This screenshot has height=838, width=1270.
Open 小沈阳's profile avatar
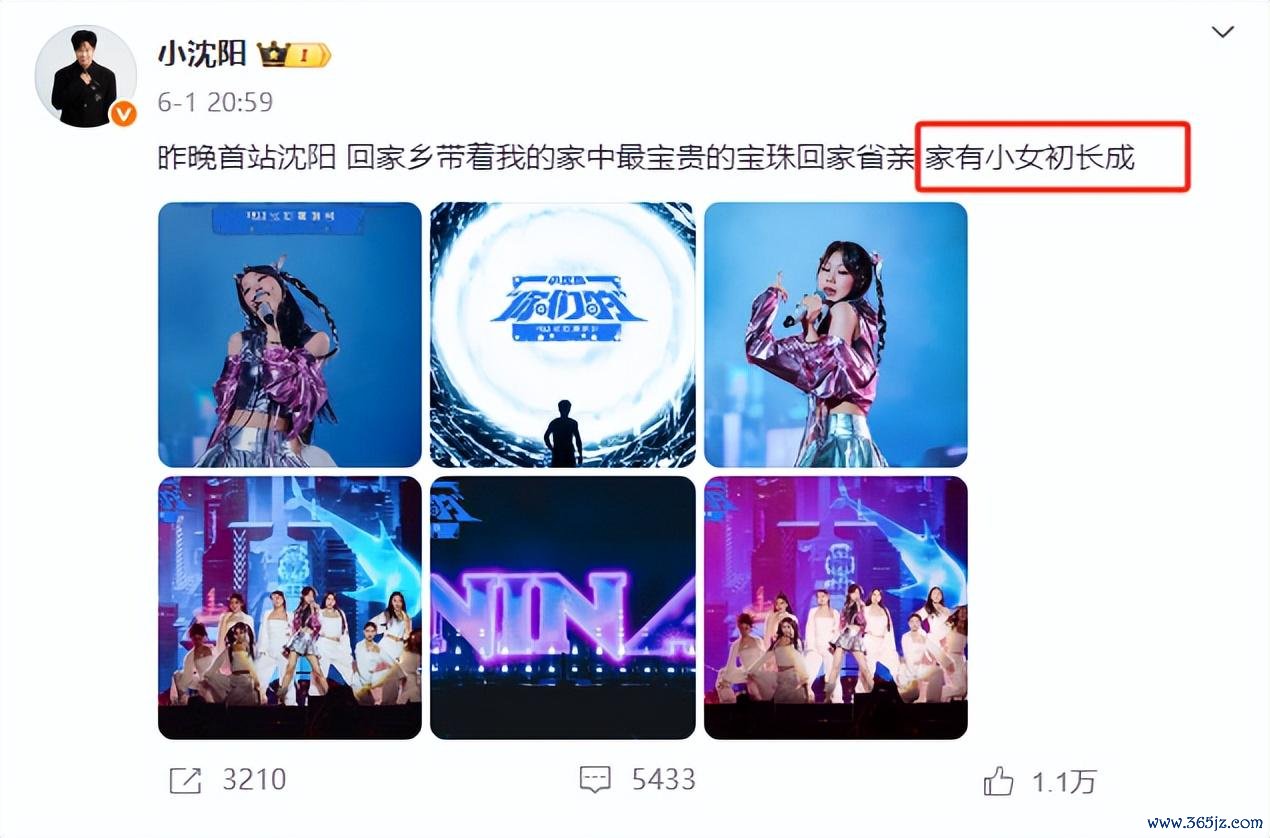[x=85, y=77]
